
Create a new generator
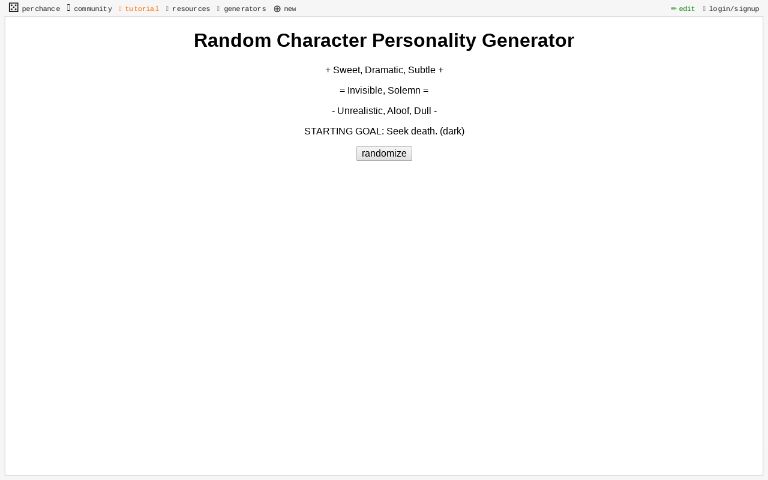tap(285, 8)
